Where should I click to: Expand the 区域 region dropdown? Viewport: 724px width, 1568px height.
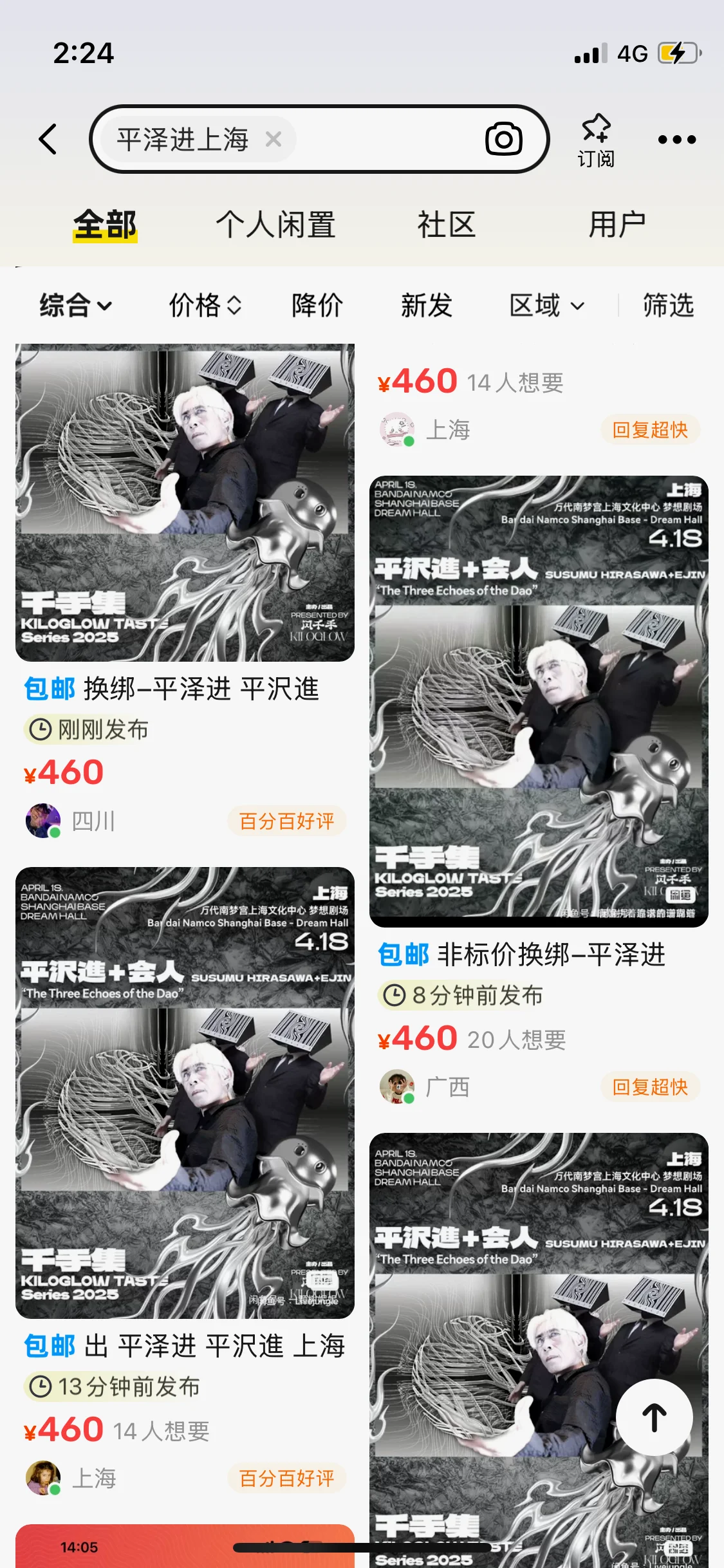click(x=546, y=305)
